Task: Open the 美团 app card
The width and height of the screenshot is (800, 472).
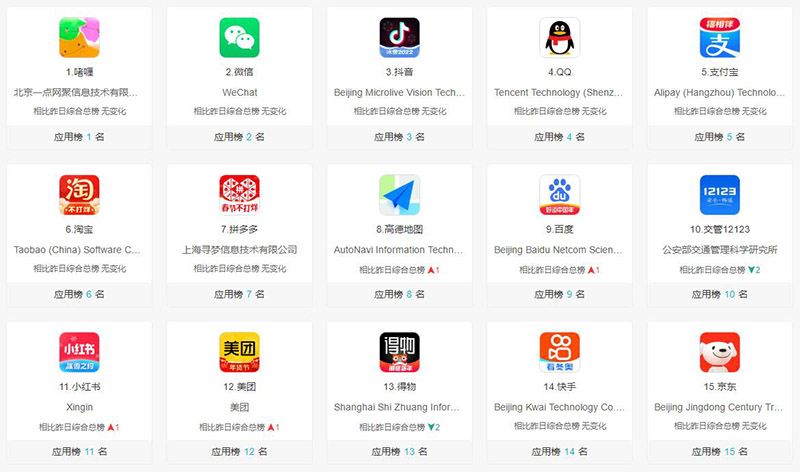Action: tap(239, 353)
